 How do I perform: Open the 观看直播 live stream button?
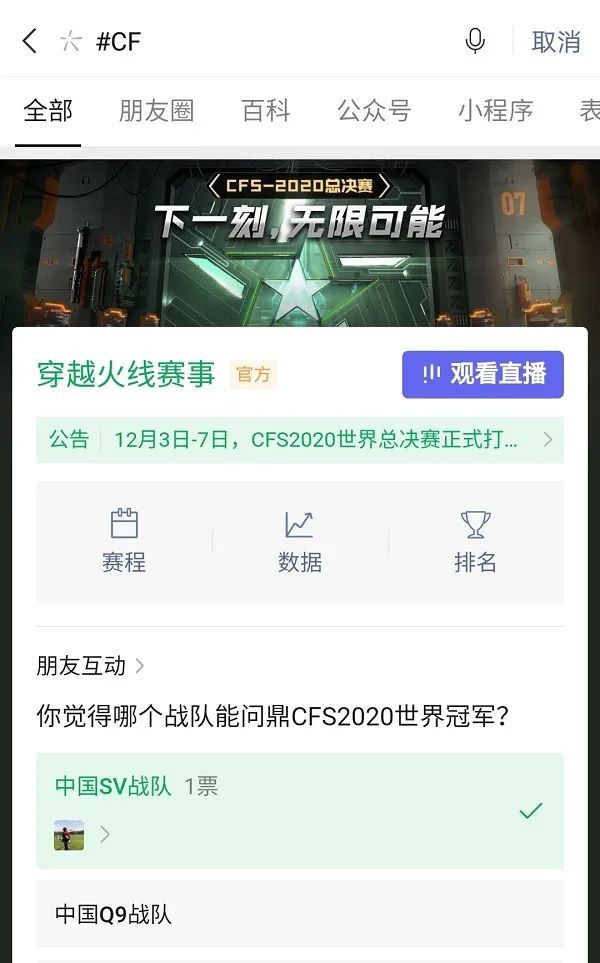tap(483, 374)
